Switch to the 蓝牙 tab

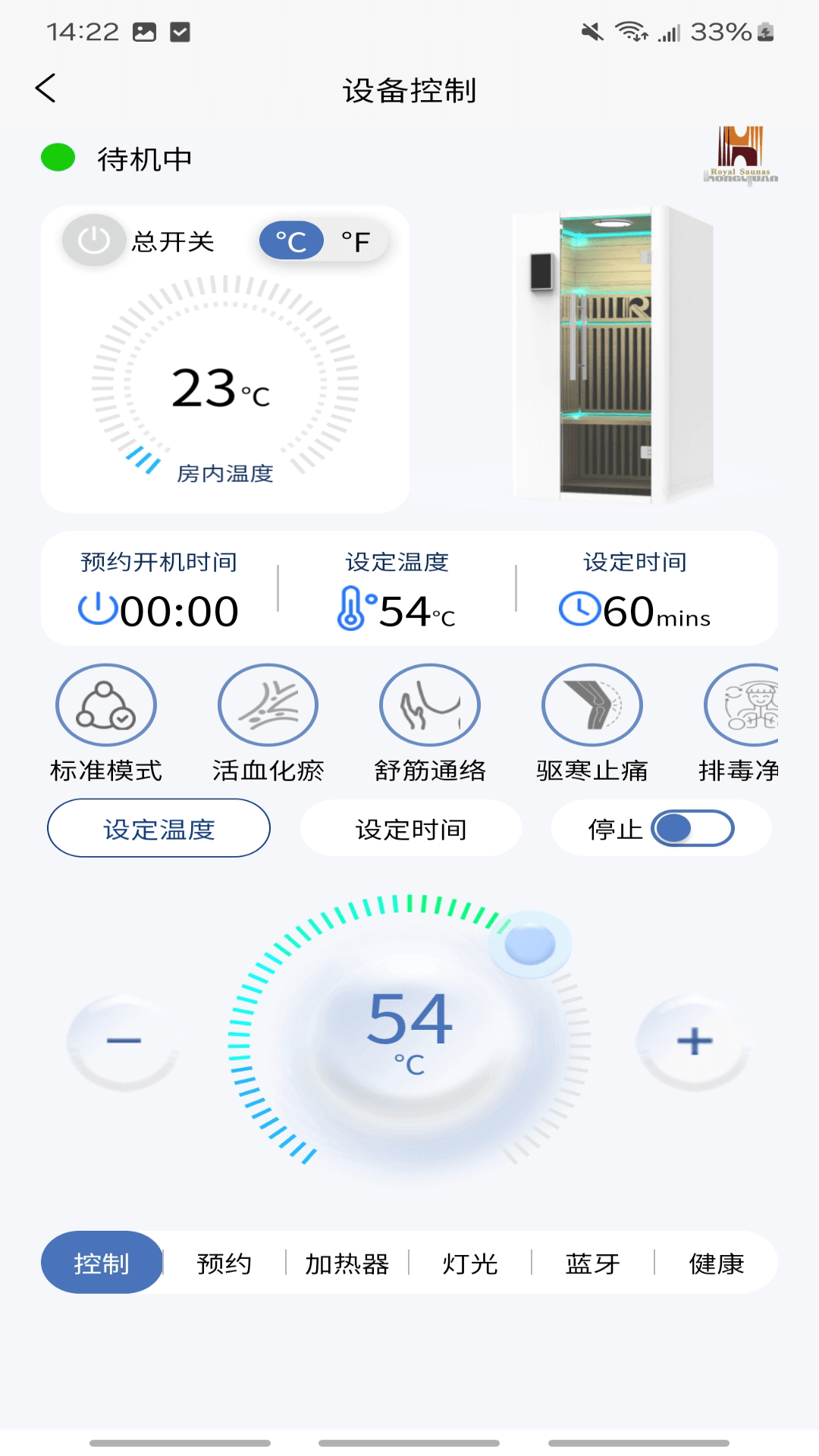click(x=591, y=1262)
